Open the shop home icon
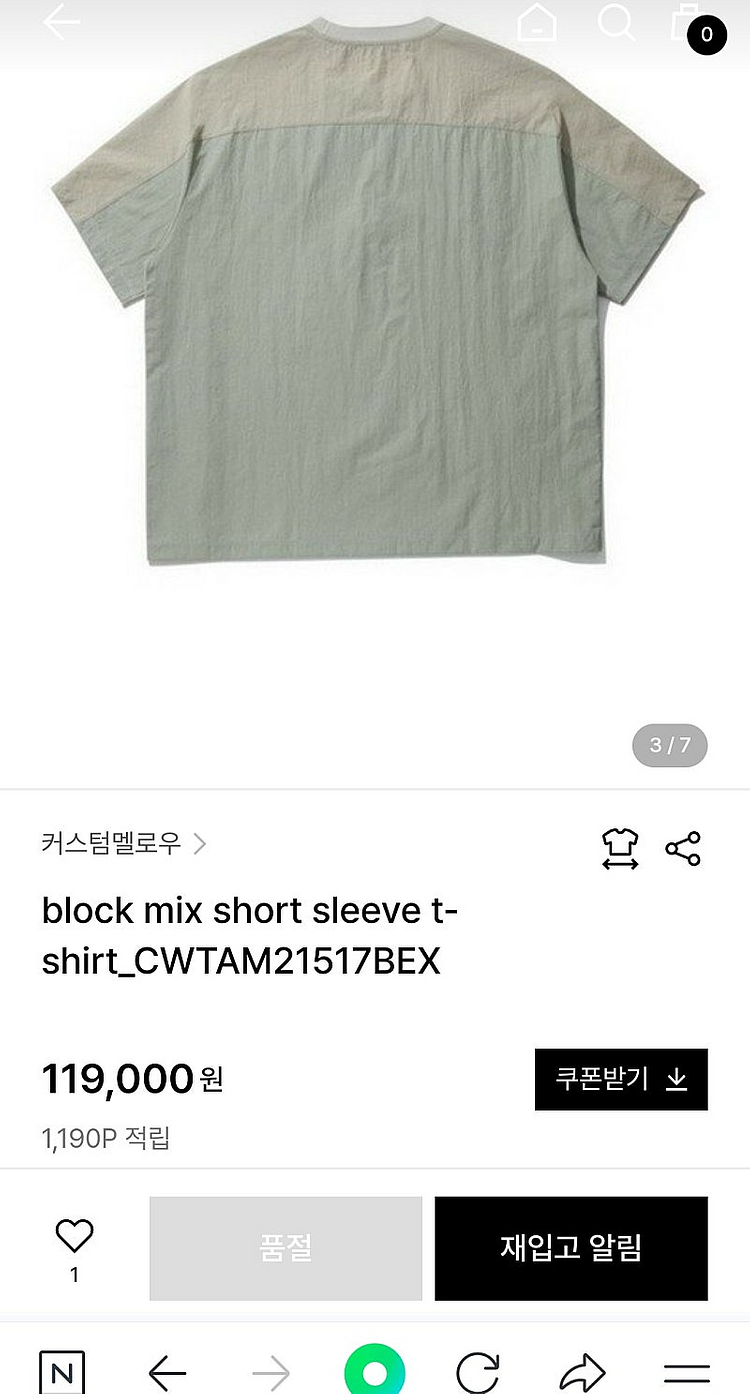This screenshot has height=1394, width=750. 537,23
